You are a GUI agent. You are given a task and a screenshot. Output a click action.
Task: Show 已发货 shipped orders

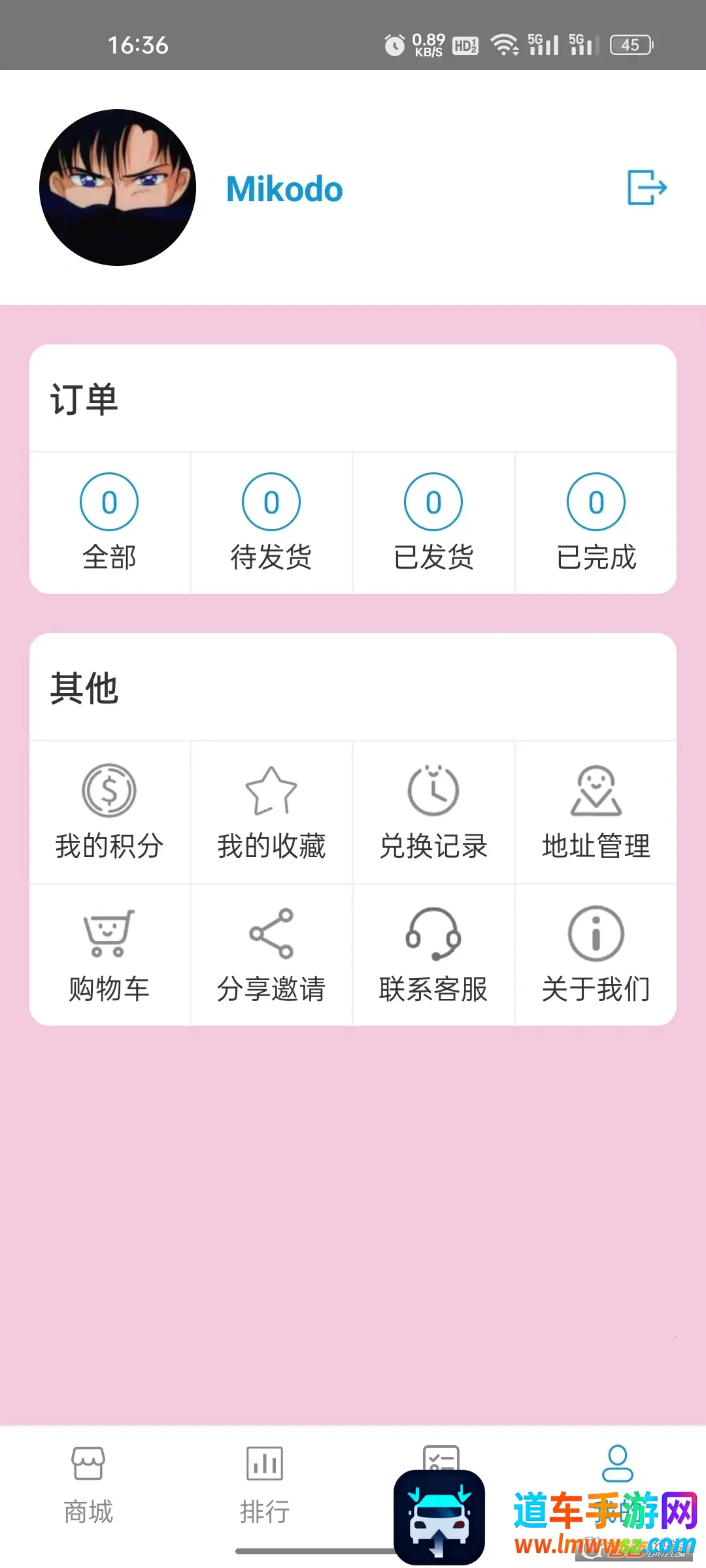433,522
